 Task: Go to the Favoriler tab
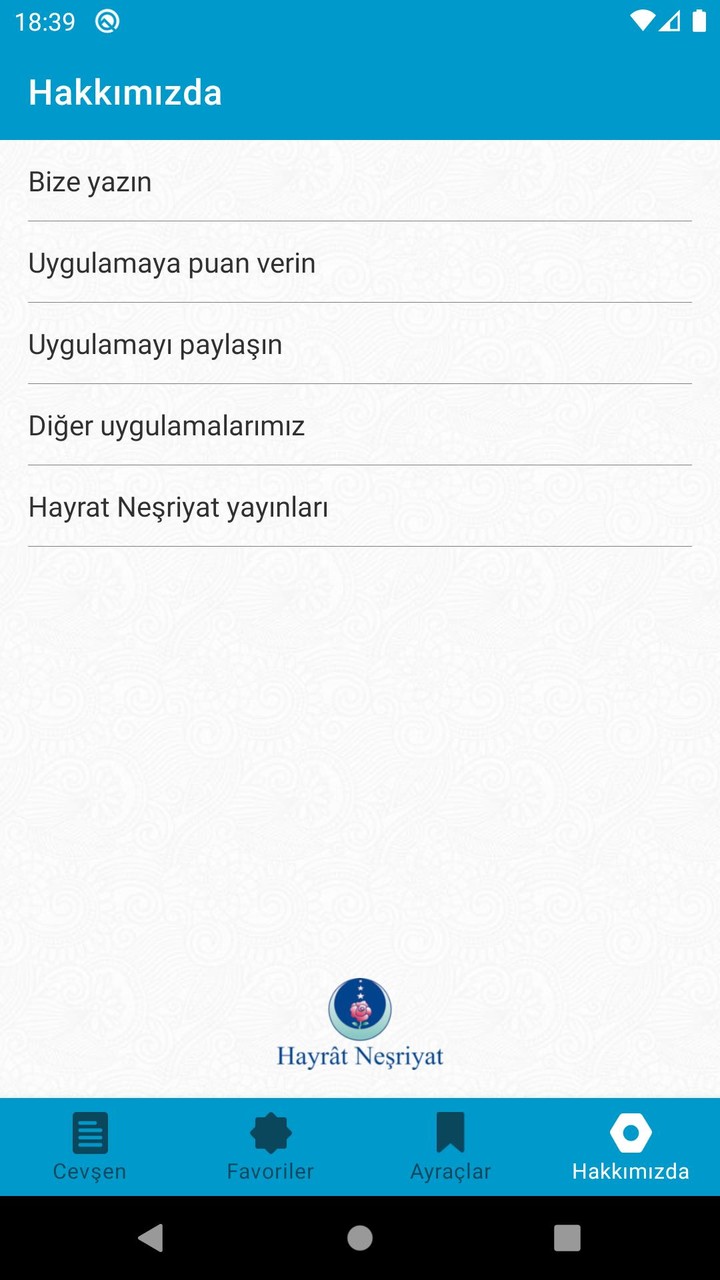270,1146
